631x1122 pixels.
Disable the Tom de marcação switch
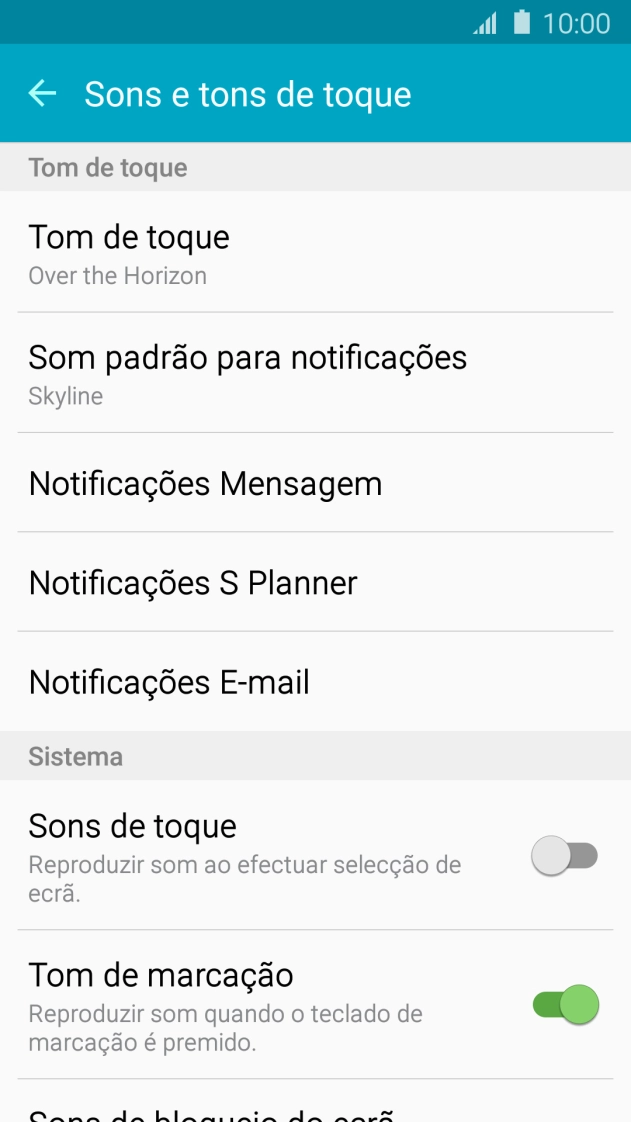pos(565,1004)
